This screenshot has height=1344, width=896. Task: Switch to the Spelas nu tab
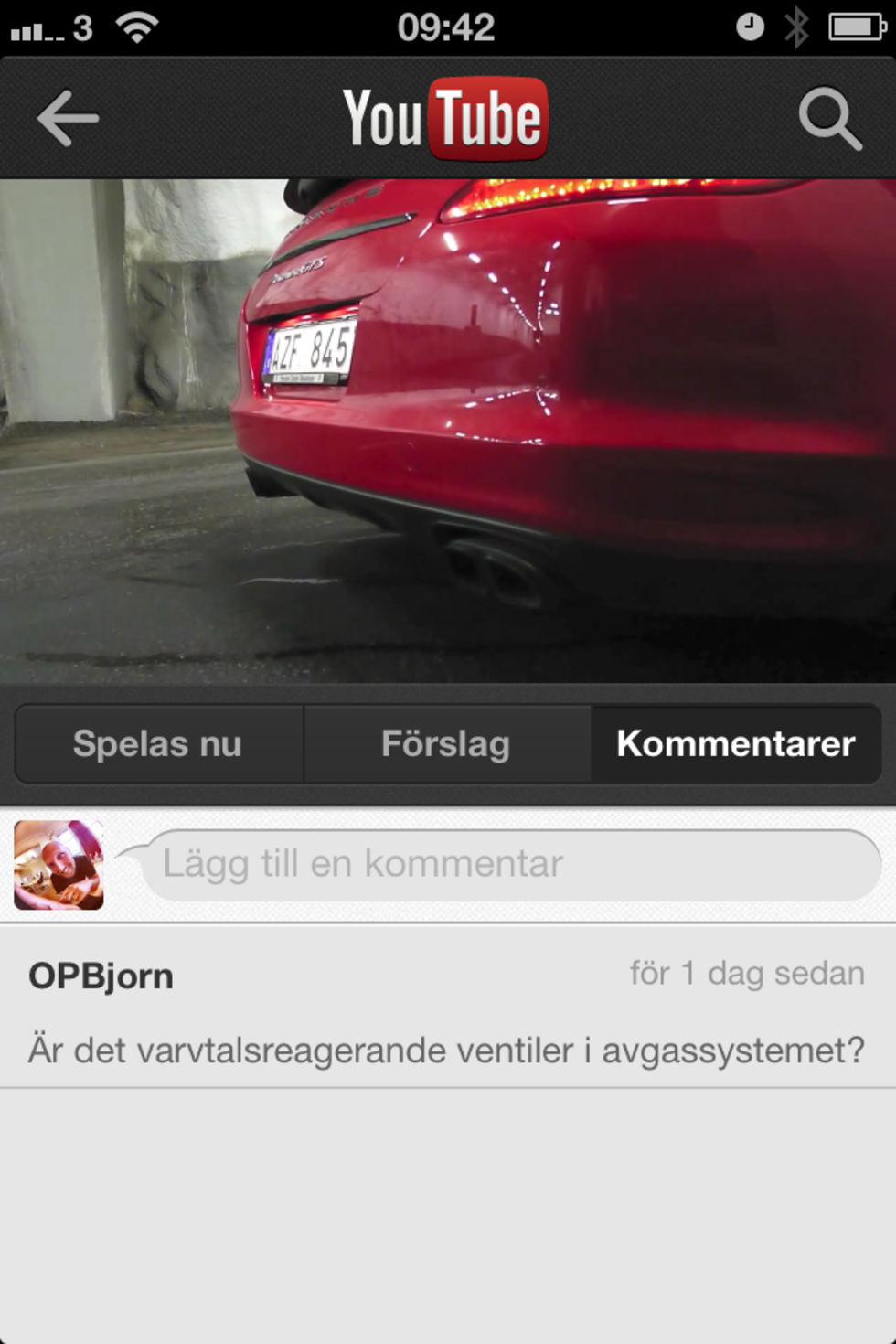pyautogui.click(x=158, y=744)
